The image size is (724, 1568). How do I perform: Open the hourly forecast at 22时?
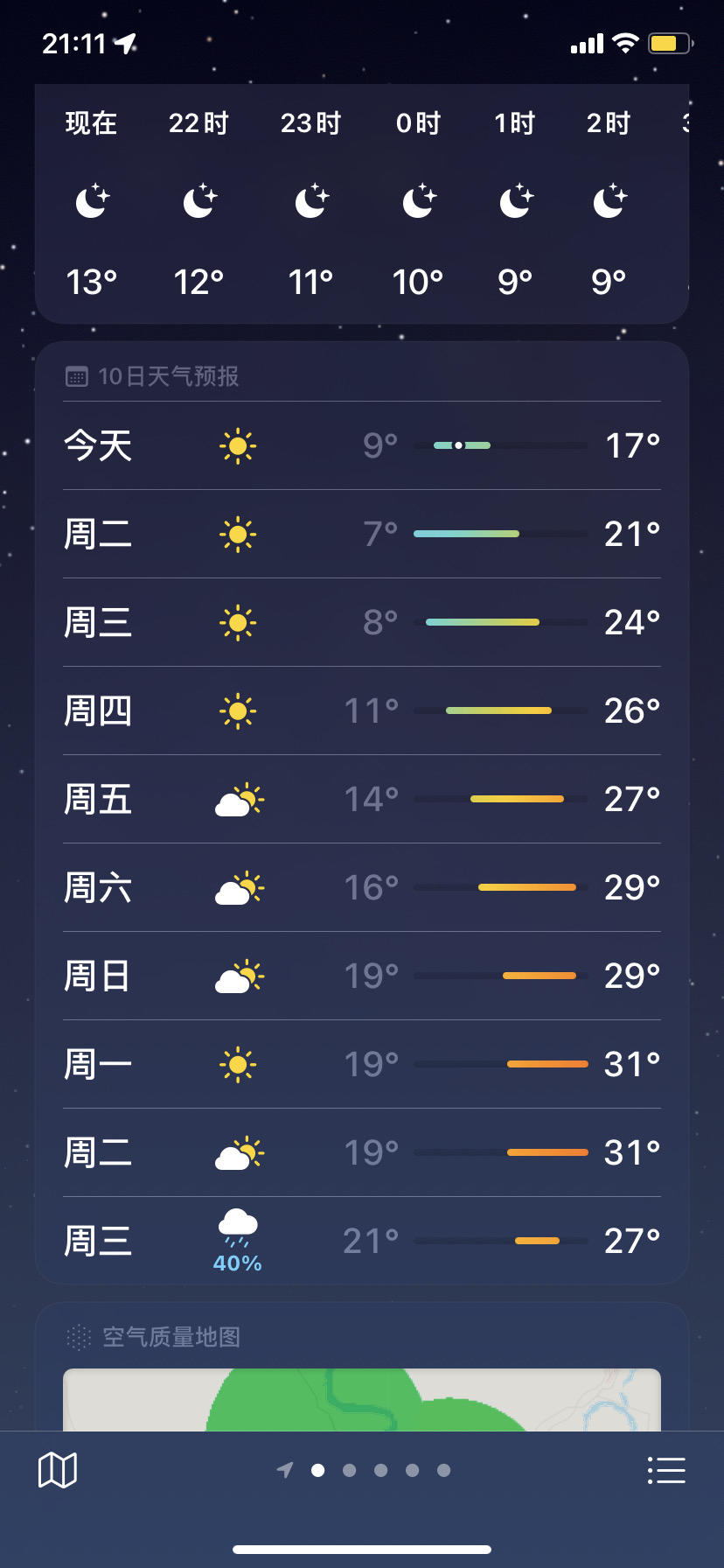pos(199,203)
